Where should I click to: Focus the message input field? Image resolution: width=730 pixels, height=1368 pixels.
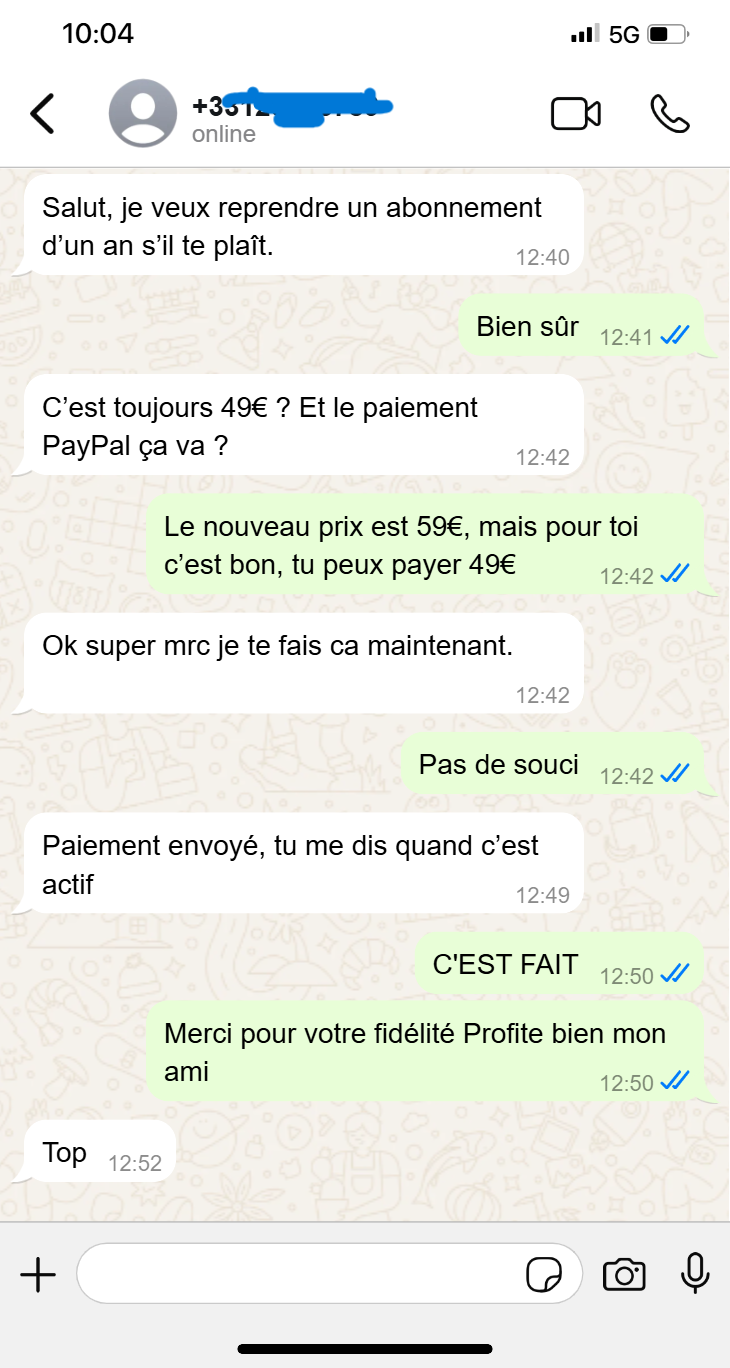[x=300, y=1274]
